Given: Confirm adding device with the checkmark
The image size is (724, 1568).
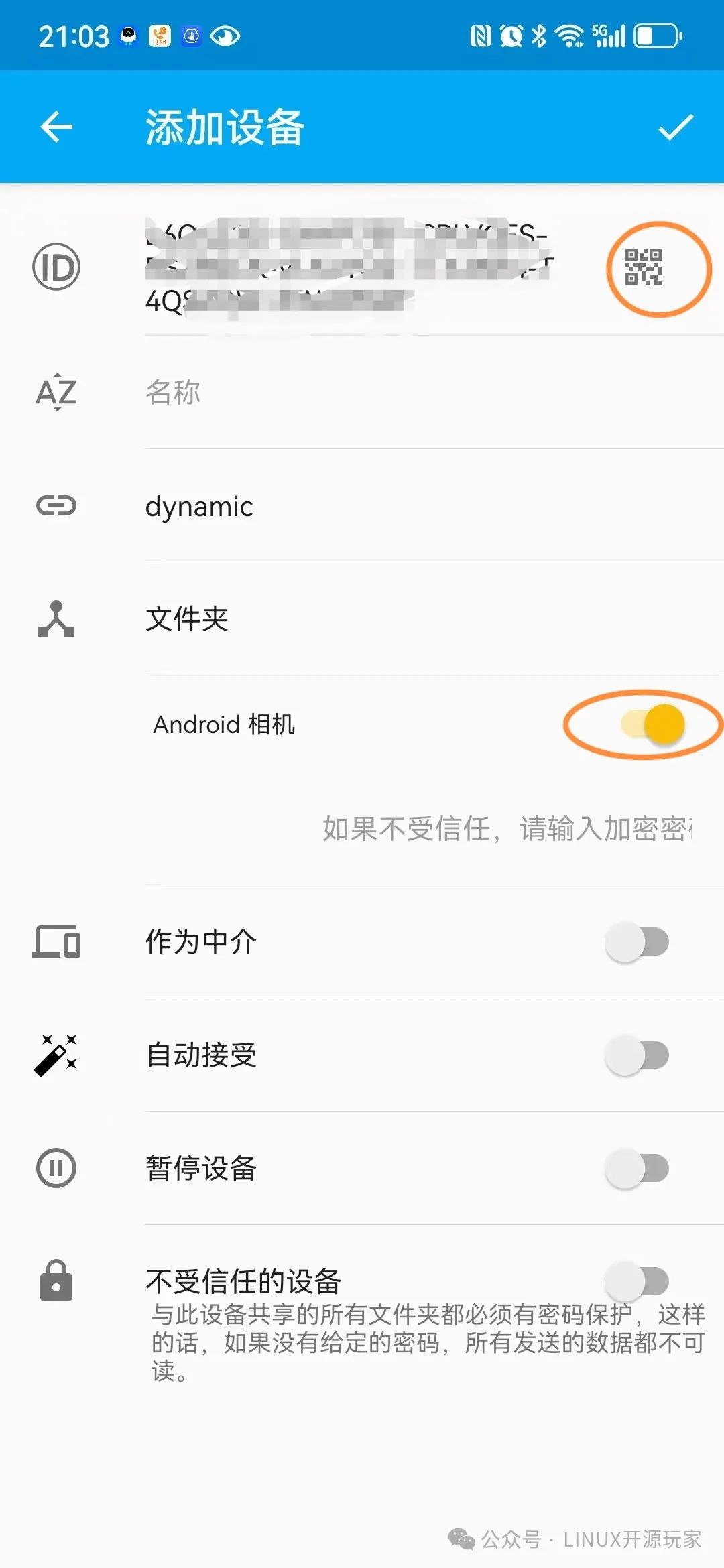Looking at the screenshot, I should coord(675,127).
